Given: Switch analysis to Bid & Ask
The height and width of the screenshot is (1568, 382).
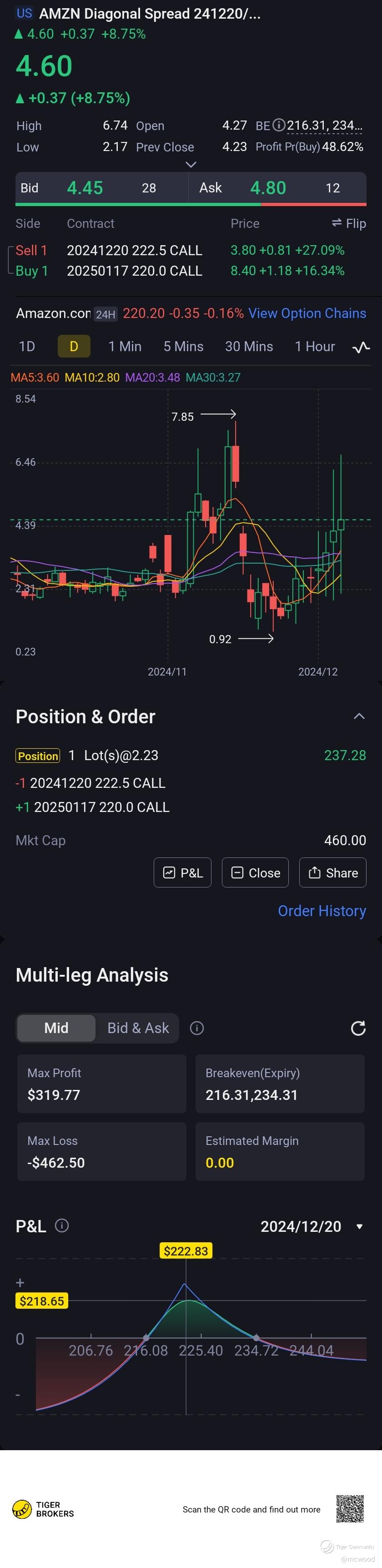Looking at the screenshot, I should coord(138,1028).
